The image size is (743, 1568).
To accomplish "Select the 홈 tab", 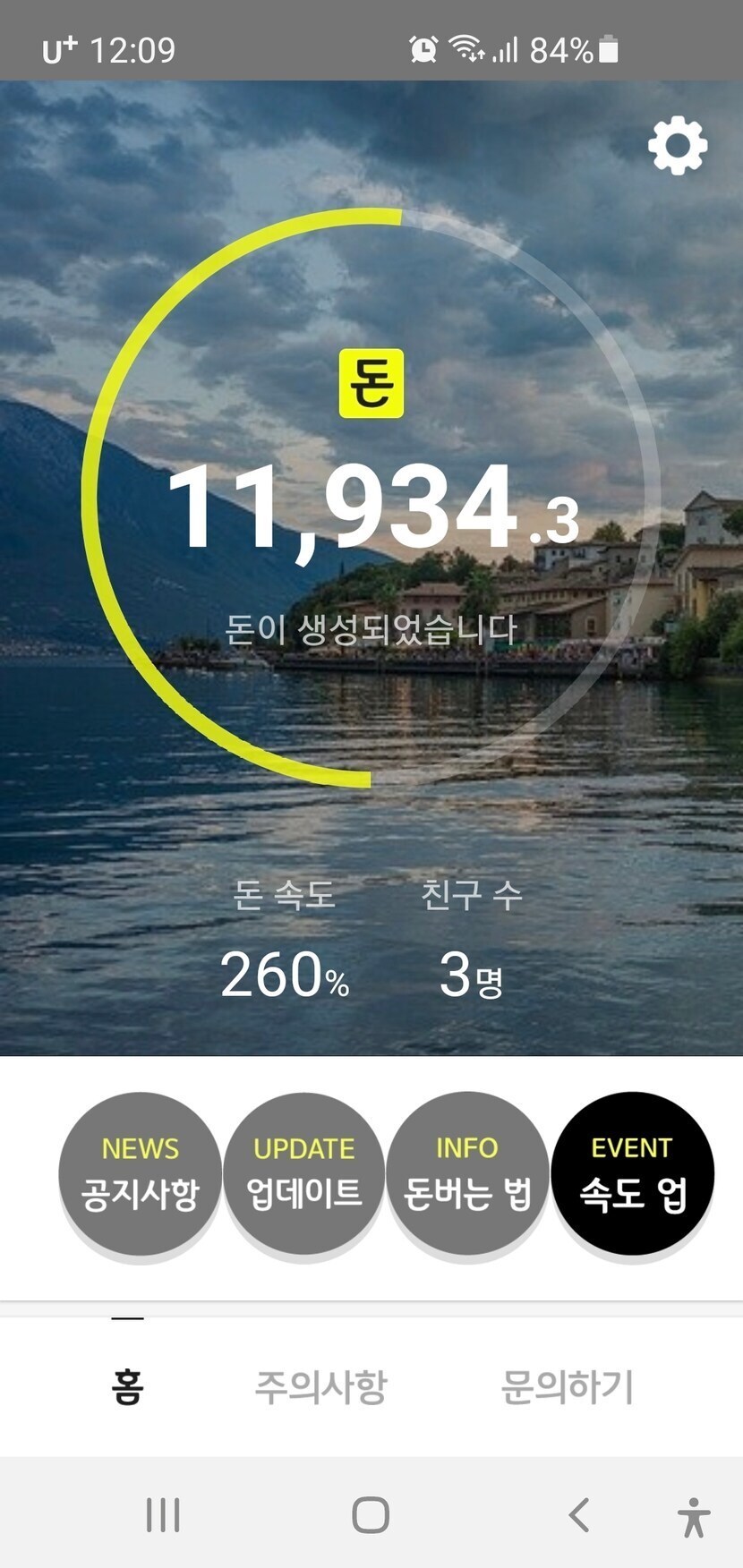I will pyautogui.click(x=127, y=1386).
